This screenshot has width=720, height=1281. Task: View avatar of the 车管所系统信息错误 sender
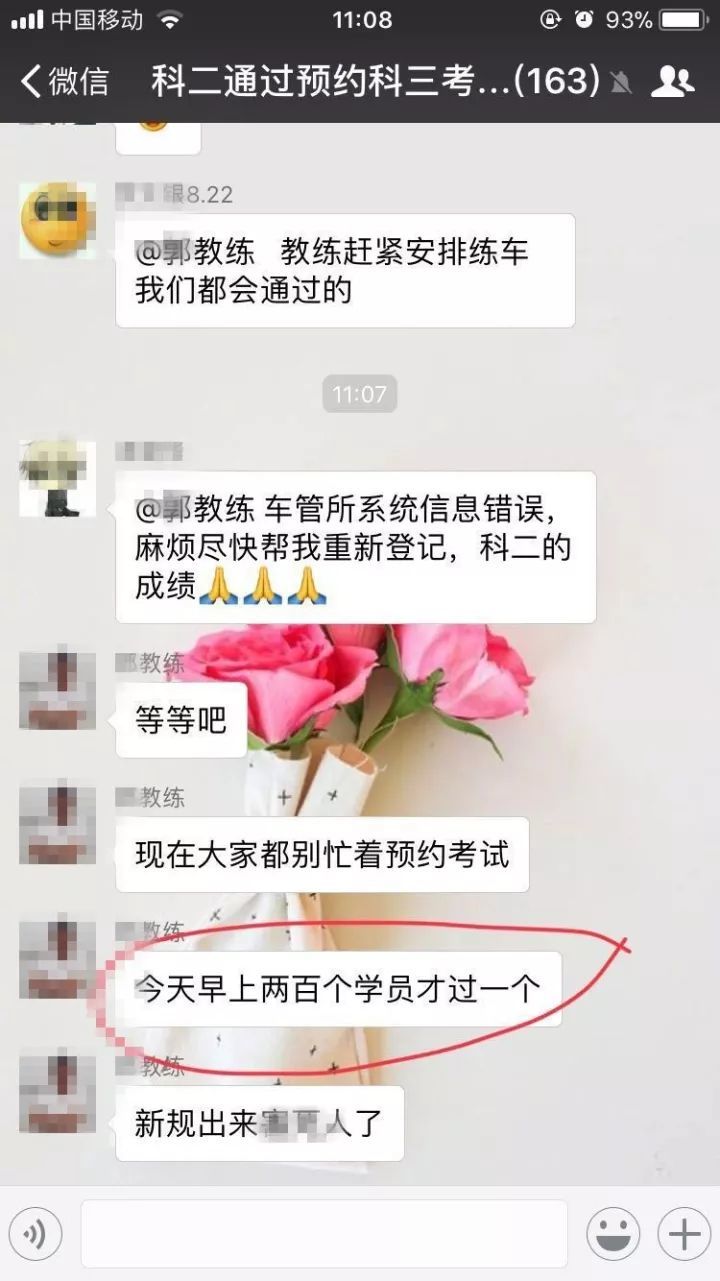pos(58,478)
